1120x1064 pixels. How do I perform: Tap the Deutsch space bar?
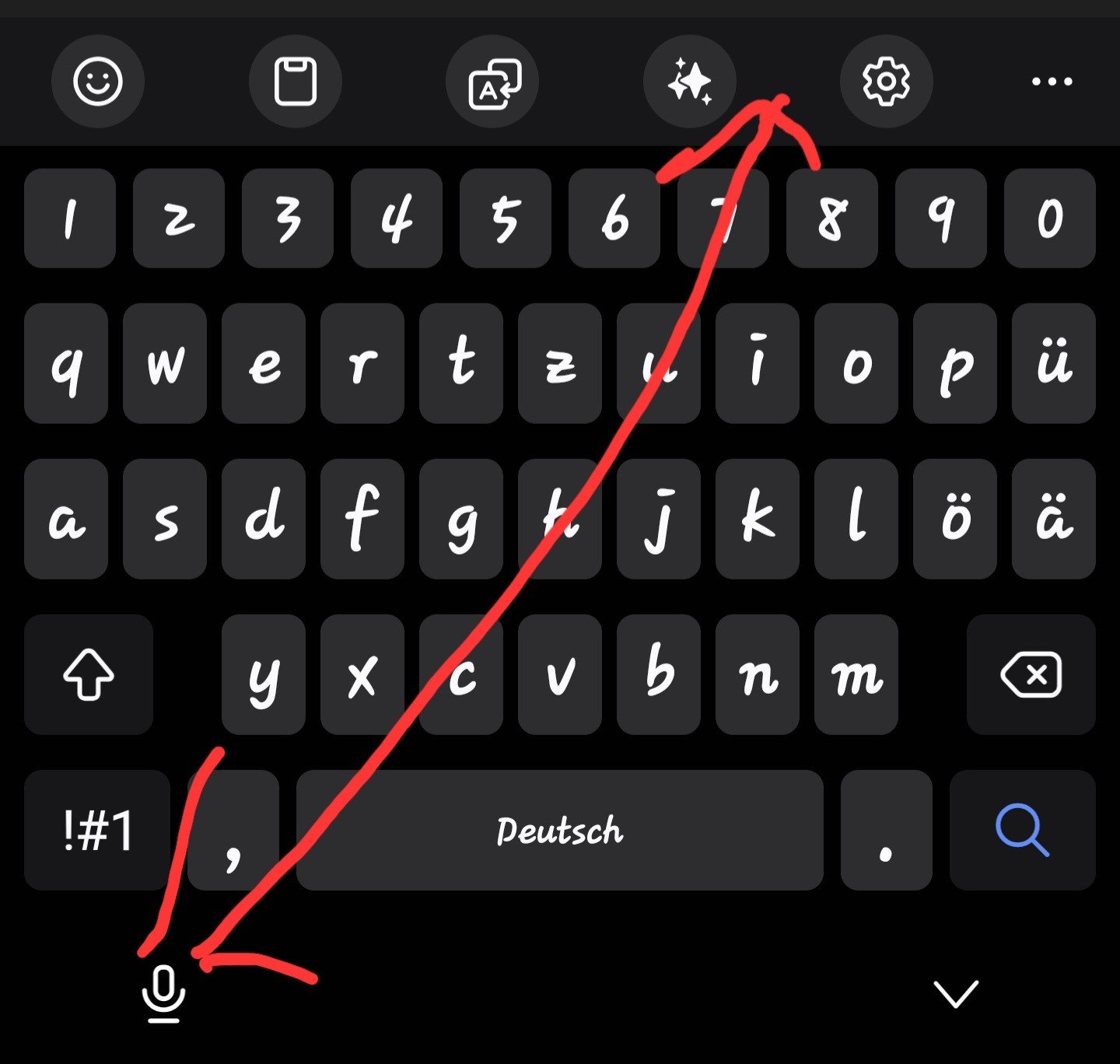coord(560,830)
